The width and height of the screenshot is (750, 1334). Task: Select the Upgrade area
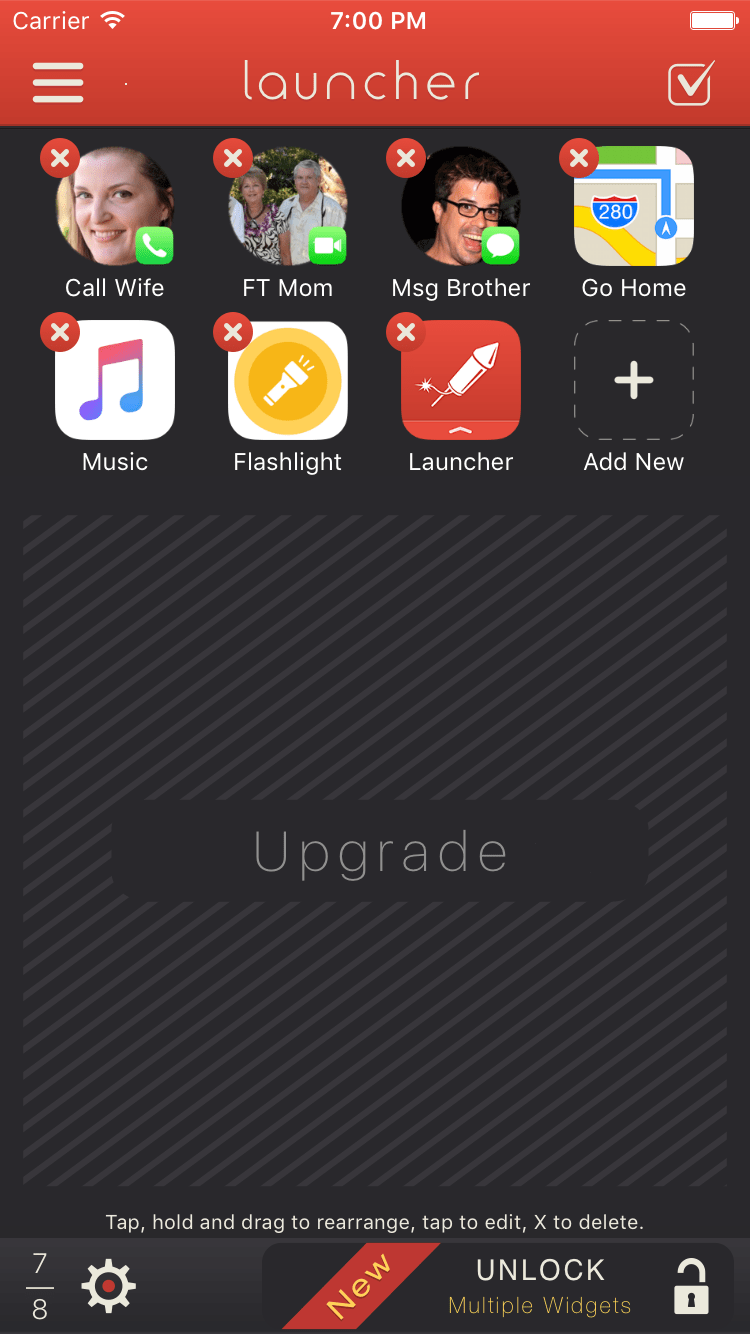(x=380, y=852)
